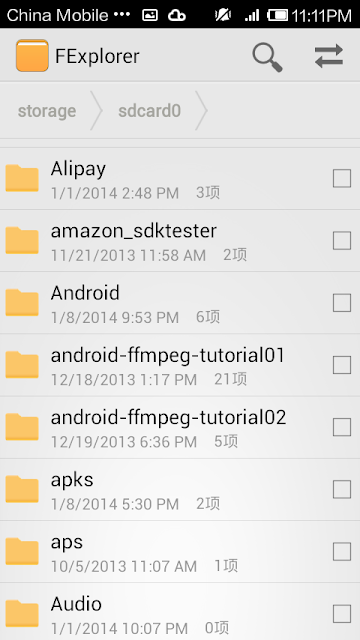Open the search magnifier icon
The image size is (360, 640).
[267, 57]
